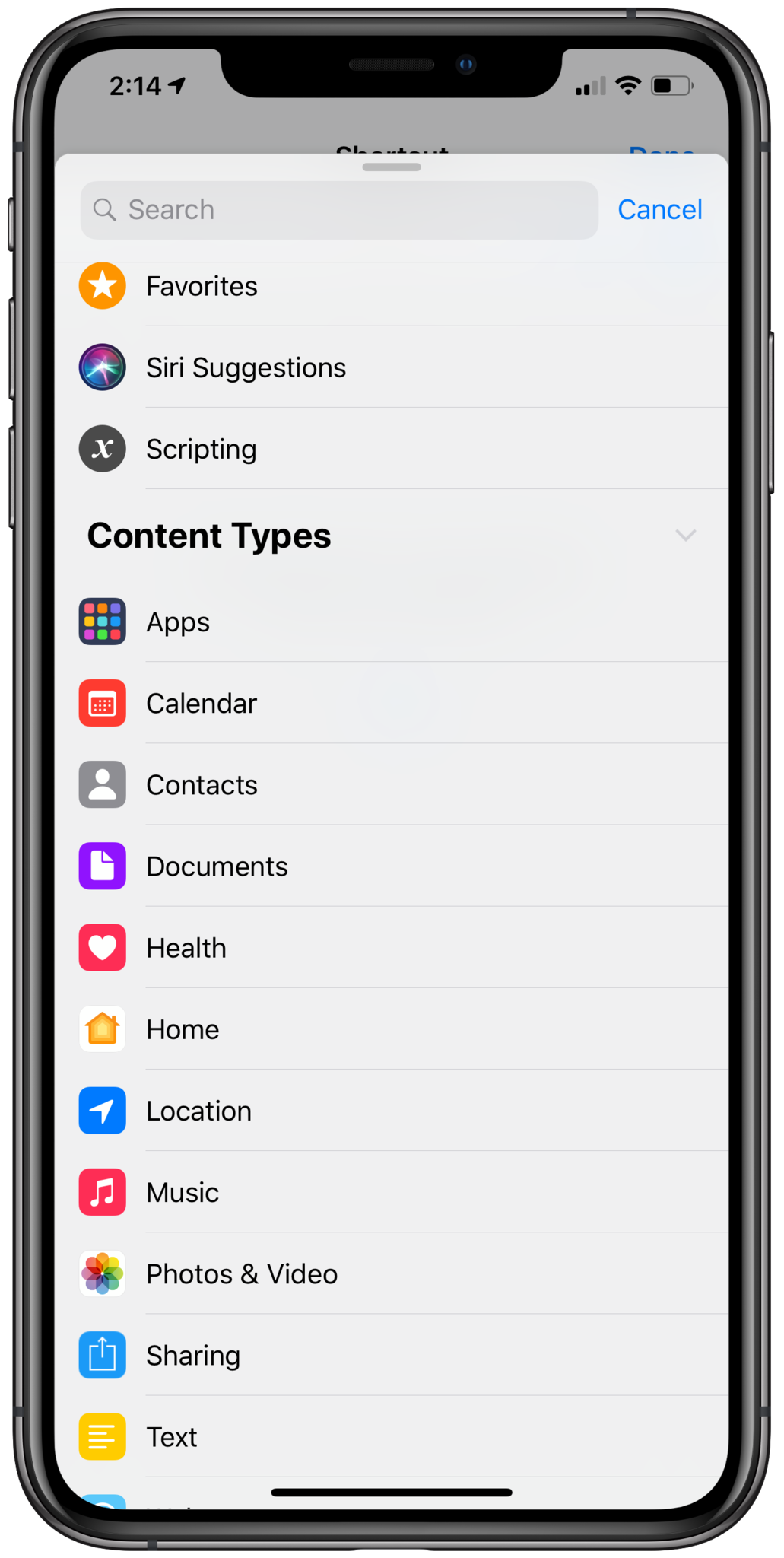Viewport: 784px width, 1558px height.
Task: Tap the Contacts icon
Action: coord(101,784)
